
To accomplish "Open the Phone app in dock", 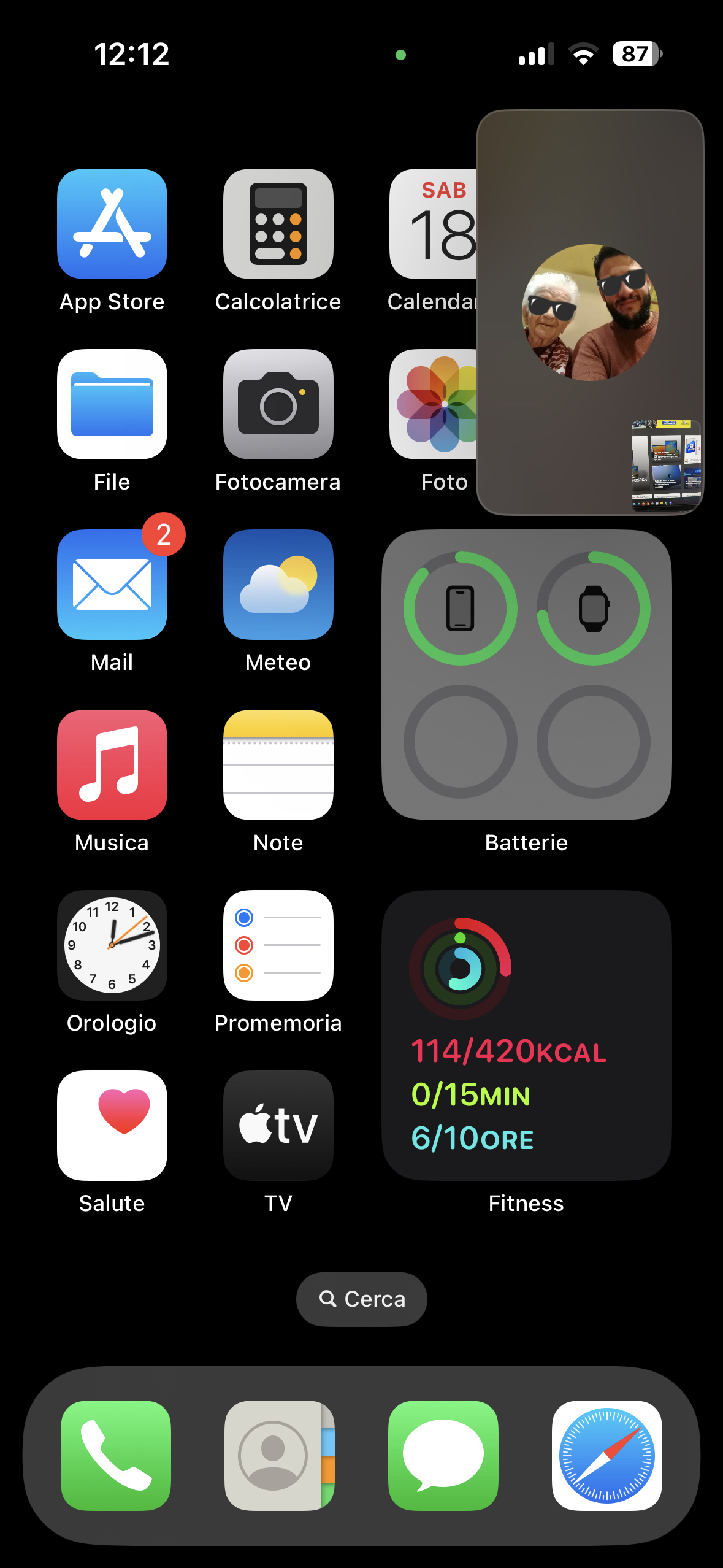I will coord(116,1455).
